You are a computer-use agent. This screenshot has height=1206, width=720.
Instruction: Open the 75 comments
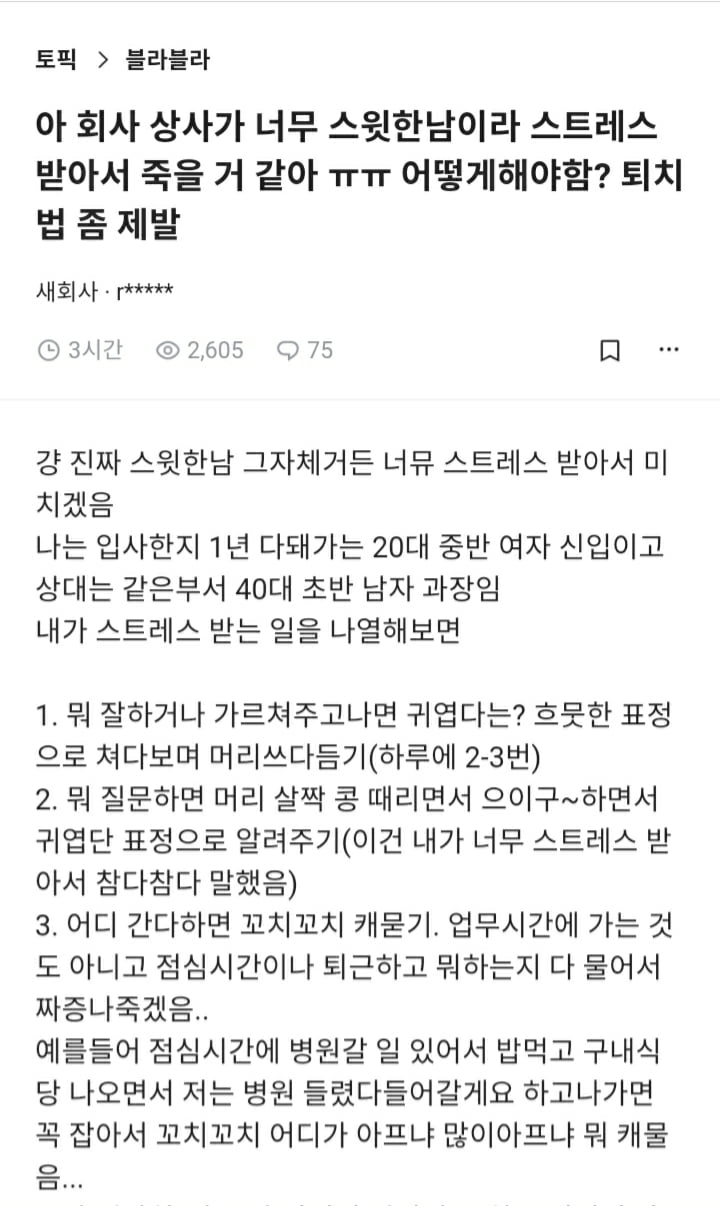click(x=305, y=350)
